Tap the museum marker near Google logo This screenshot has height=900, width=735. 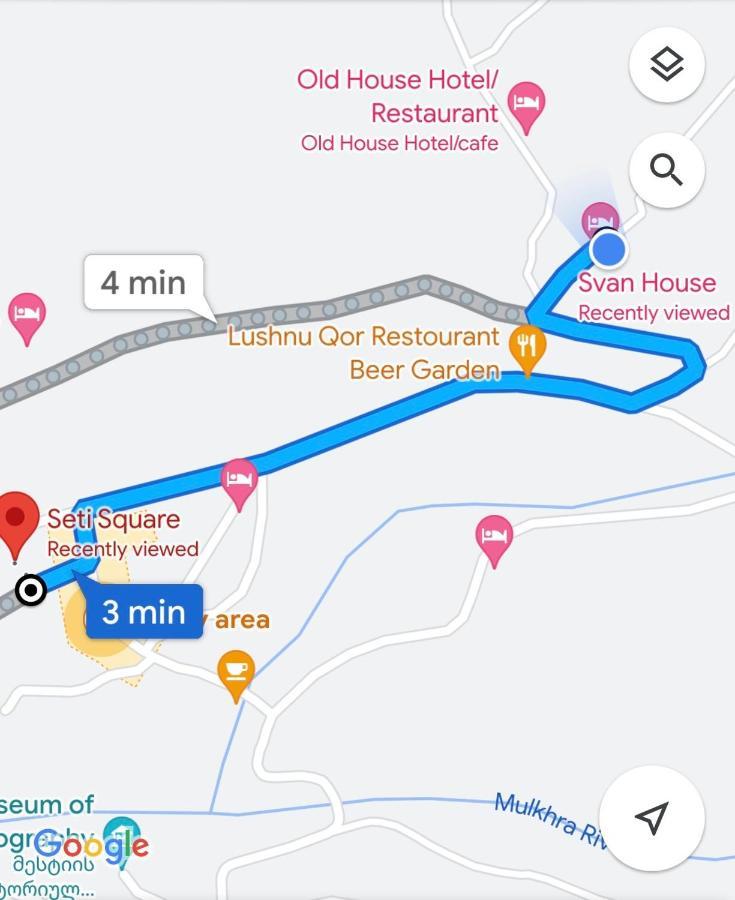tap(122, 835)
